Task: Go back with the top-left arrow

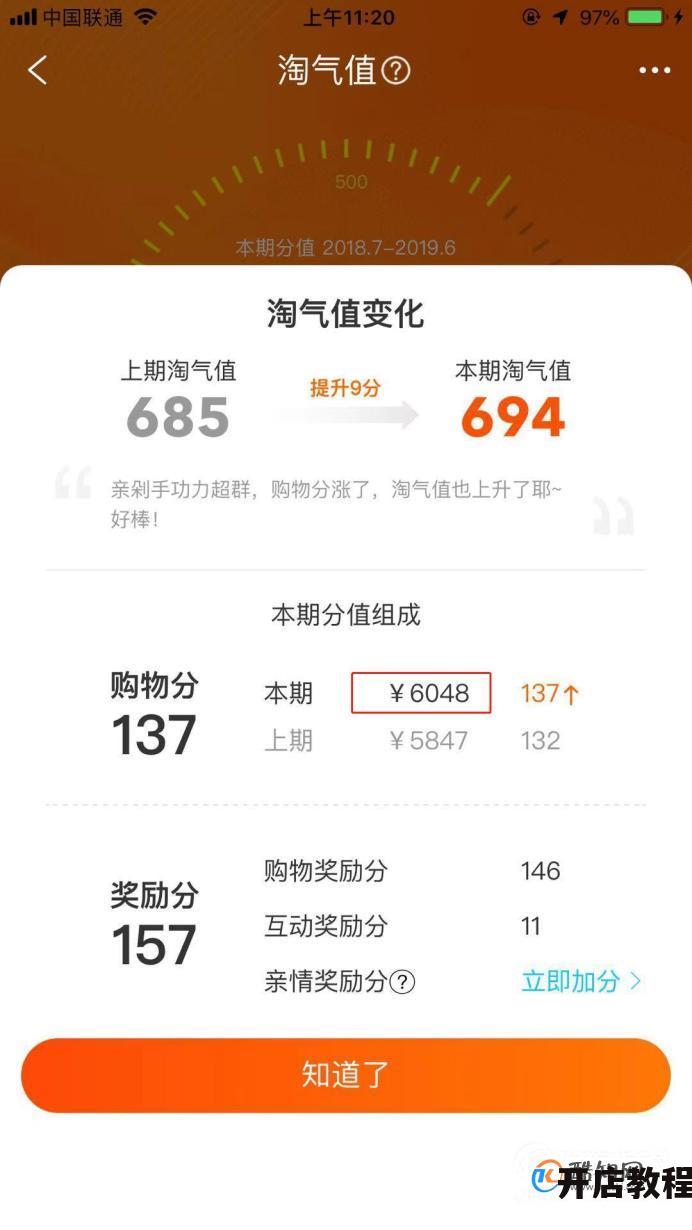Action: 37,70
